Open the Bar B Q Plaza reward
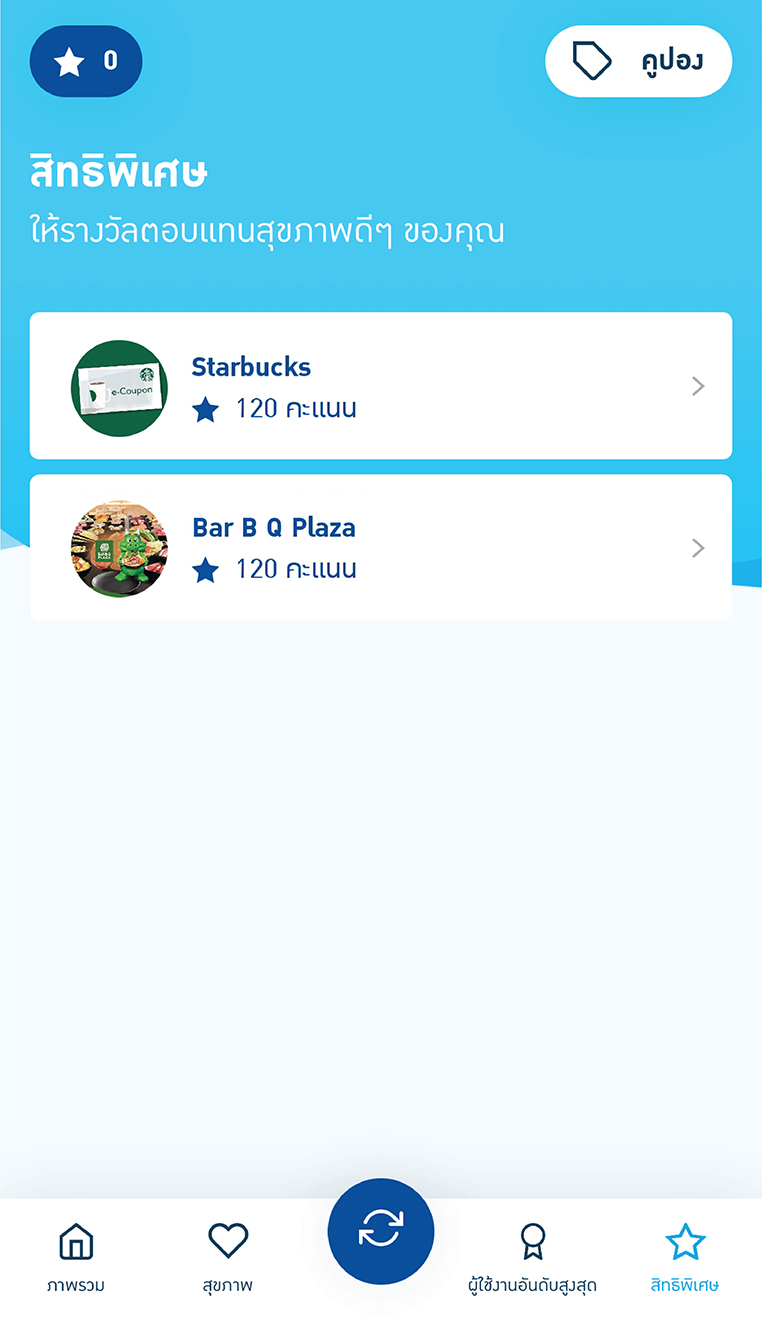 (380, 548)
